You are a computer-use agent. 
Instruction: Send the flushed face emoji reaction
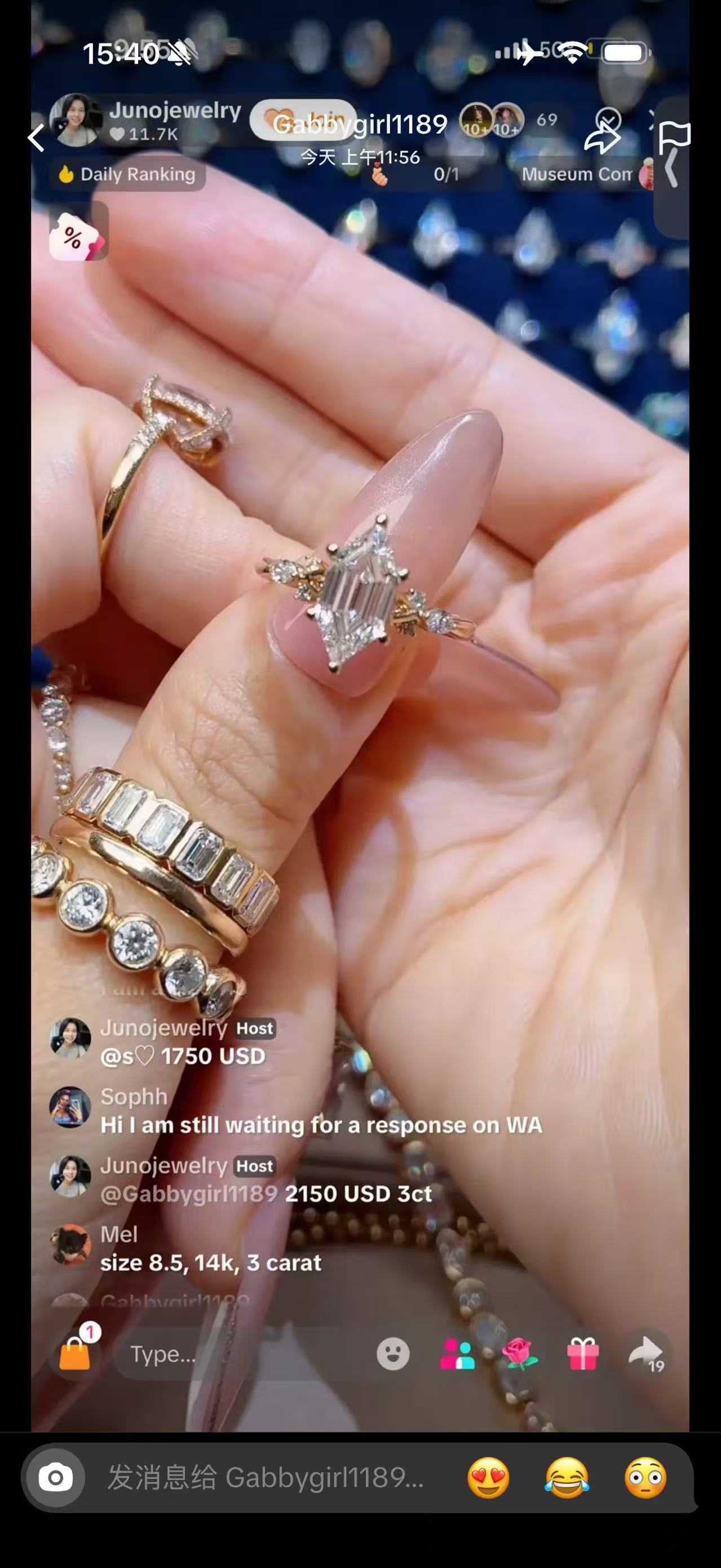(x=645, y=1477)
